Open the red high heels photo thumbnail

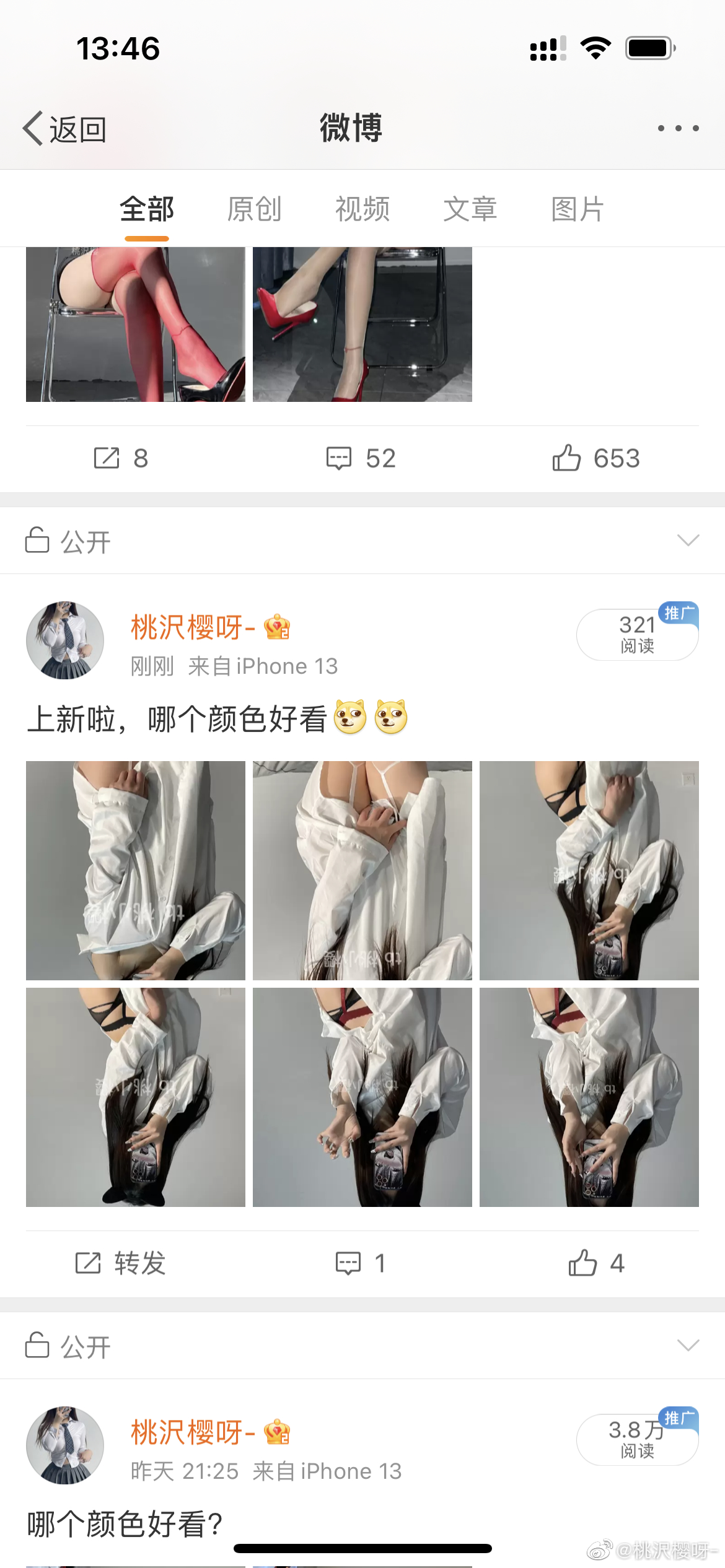[x=362, y=324]
